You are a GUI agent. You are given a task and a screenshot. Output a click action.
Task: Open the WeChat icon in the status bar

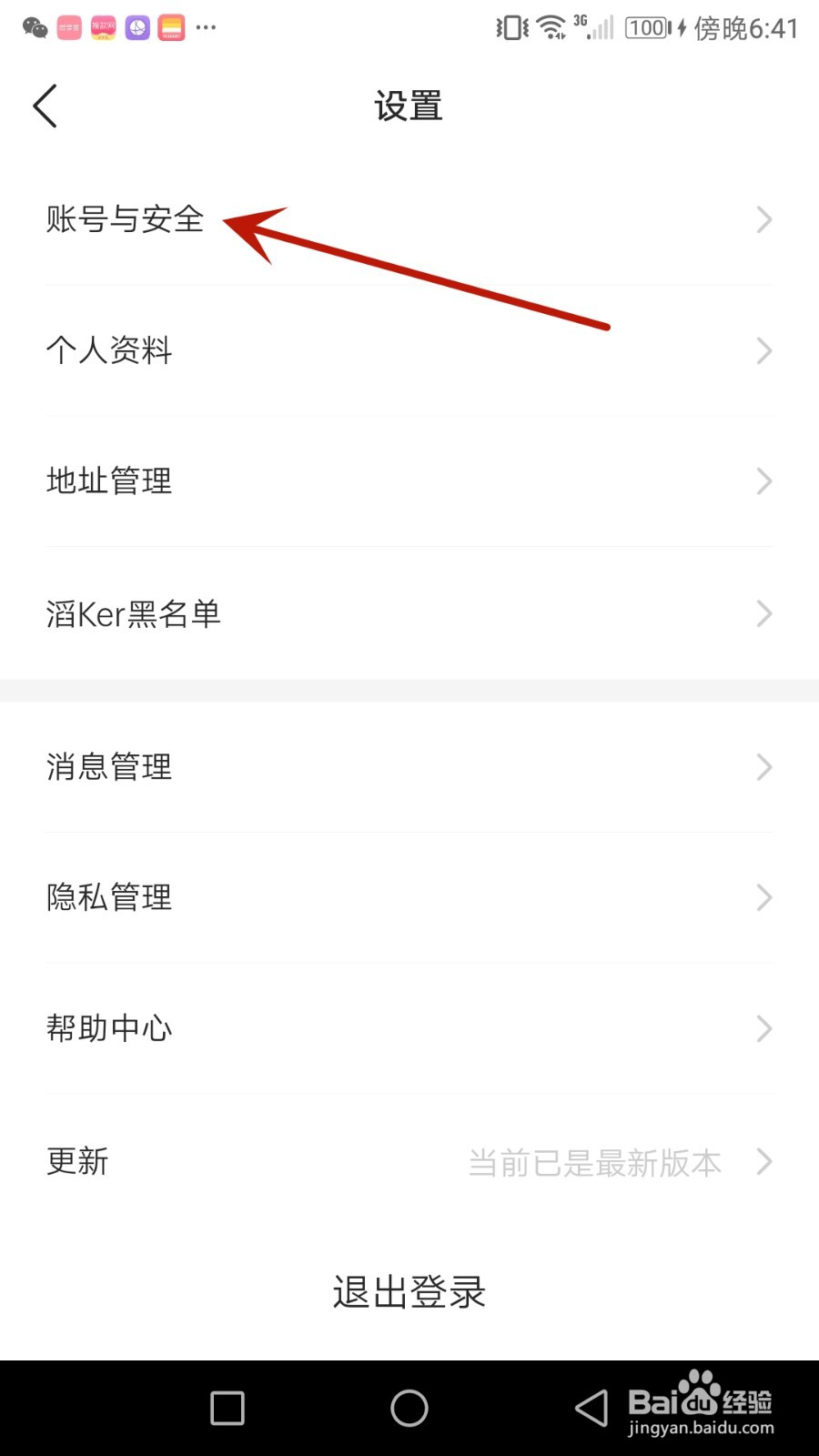pyautogui.click(x=35, y=27)
